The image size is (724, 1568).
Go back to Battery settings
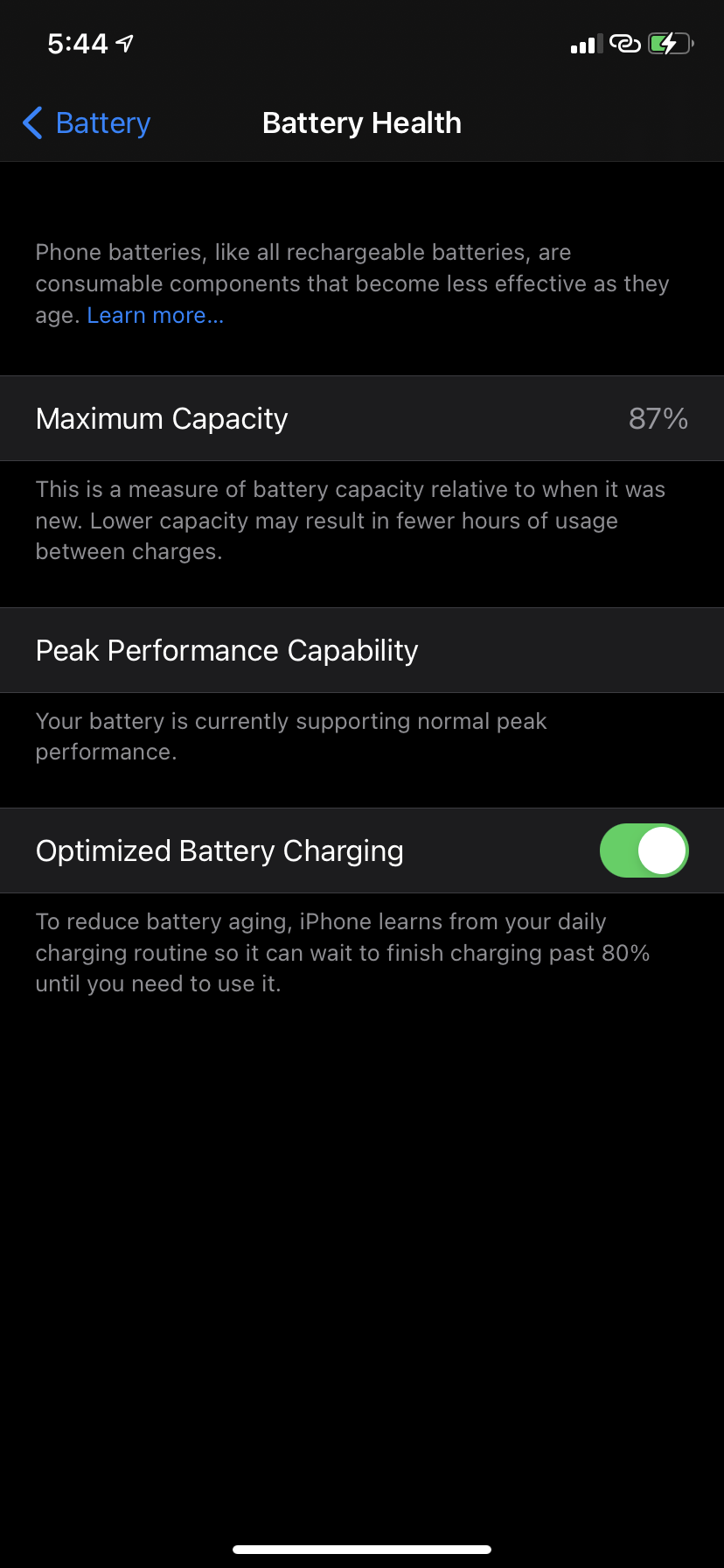tap(87, 123)
